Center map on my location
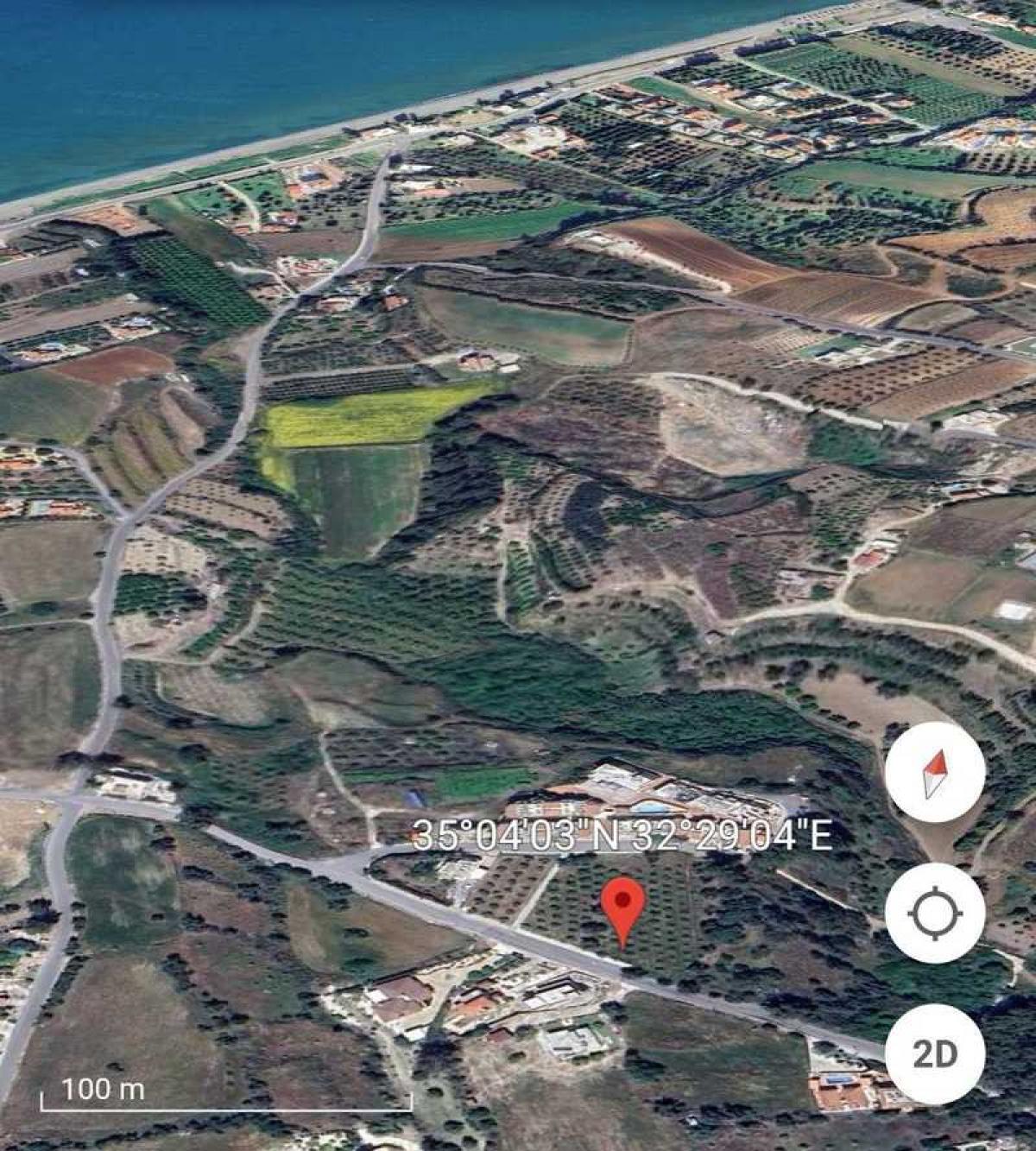Viewport: 1036px width, 1151px height. pos(935,913)
